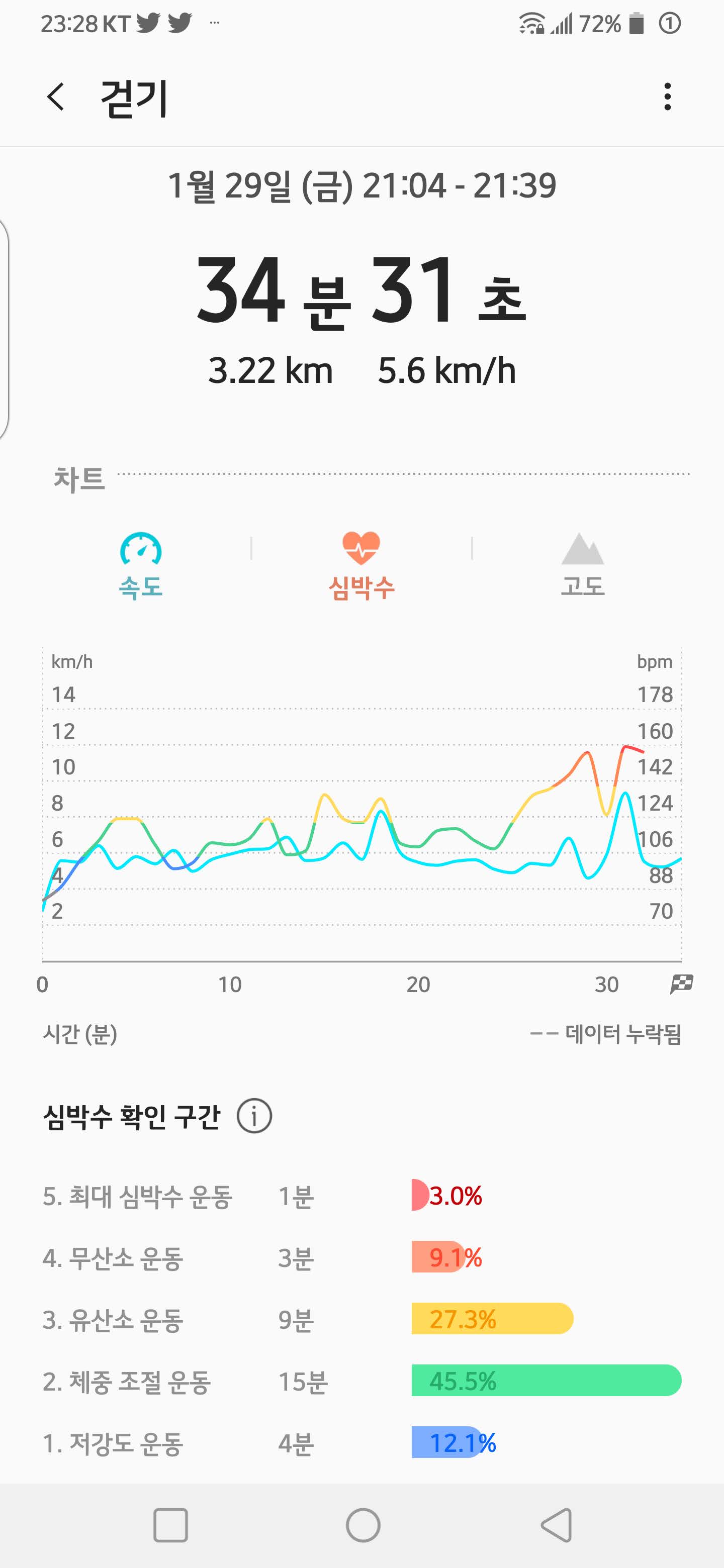This screenshot has height=1568, width=724.
Task: Go back from the 걷기 screen
Action: click(x=55, y=97)
